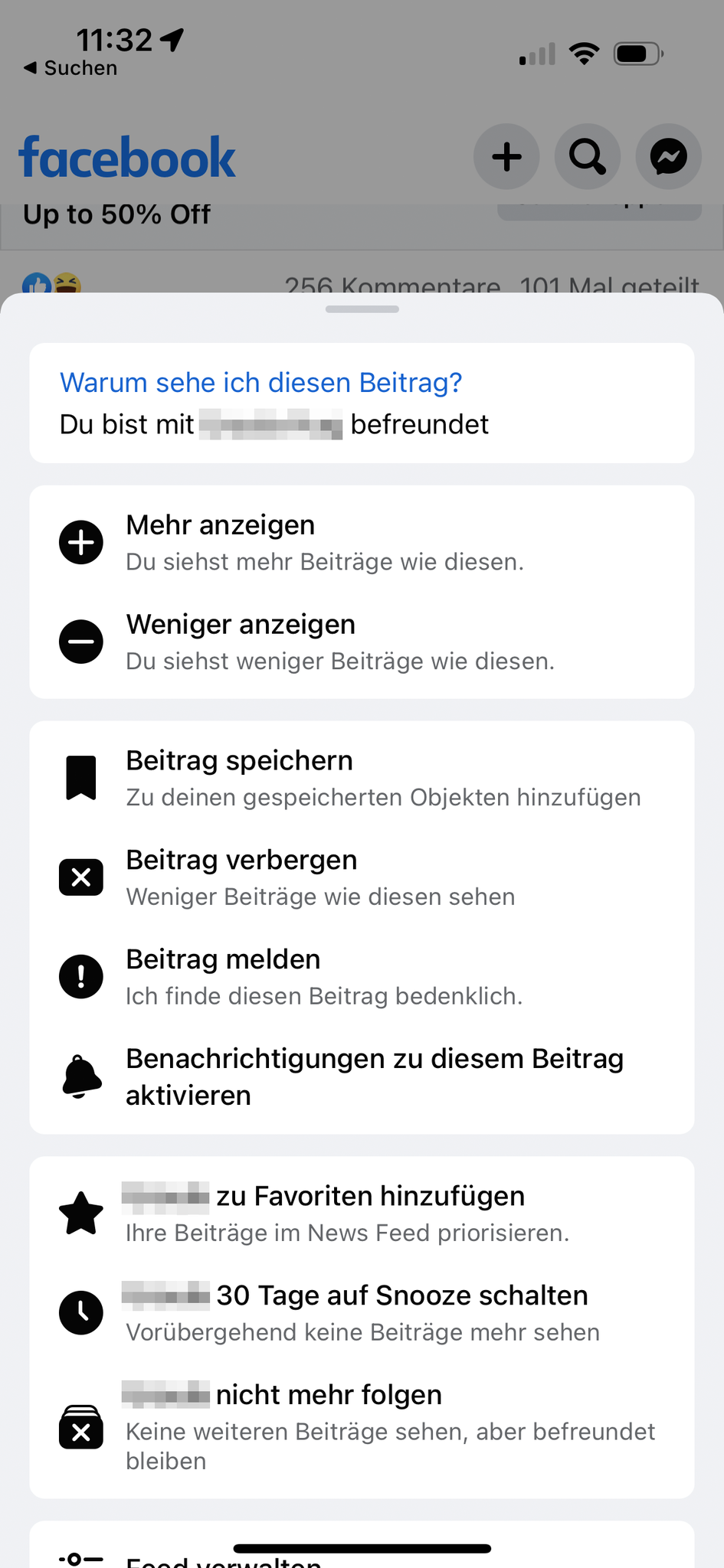Save post via 'Beitrag speichern'

point(361,778)
